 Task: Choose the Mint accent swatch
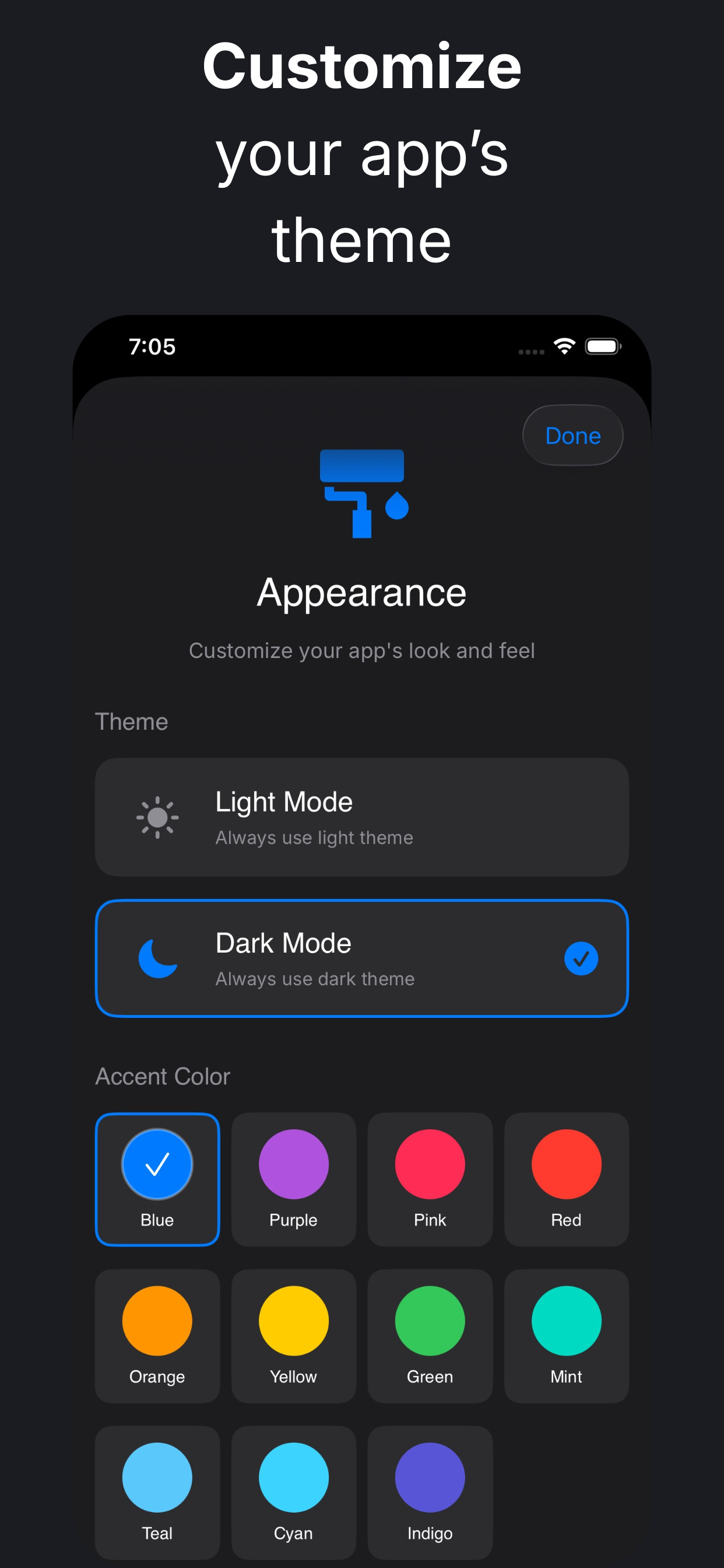pyautogui.click(x=565, y=1321)
